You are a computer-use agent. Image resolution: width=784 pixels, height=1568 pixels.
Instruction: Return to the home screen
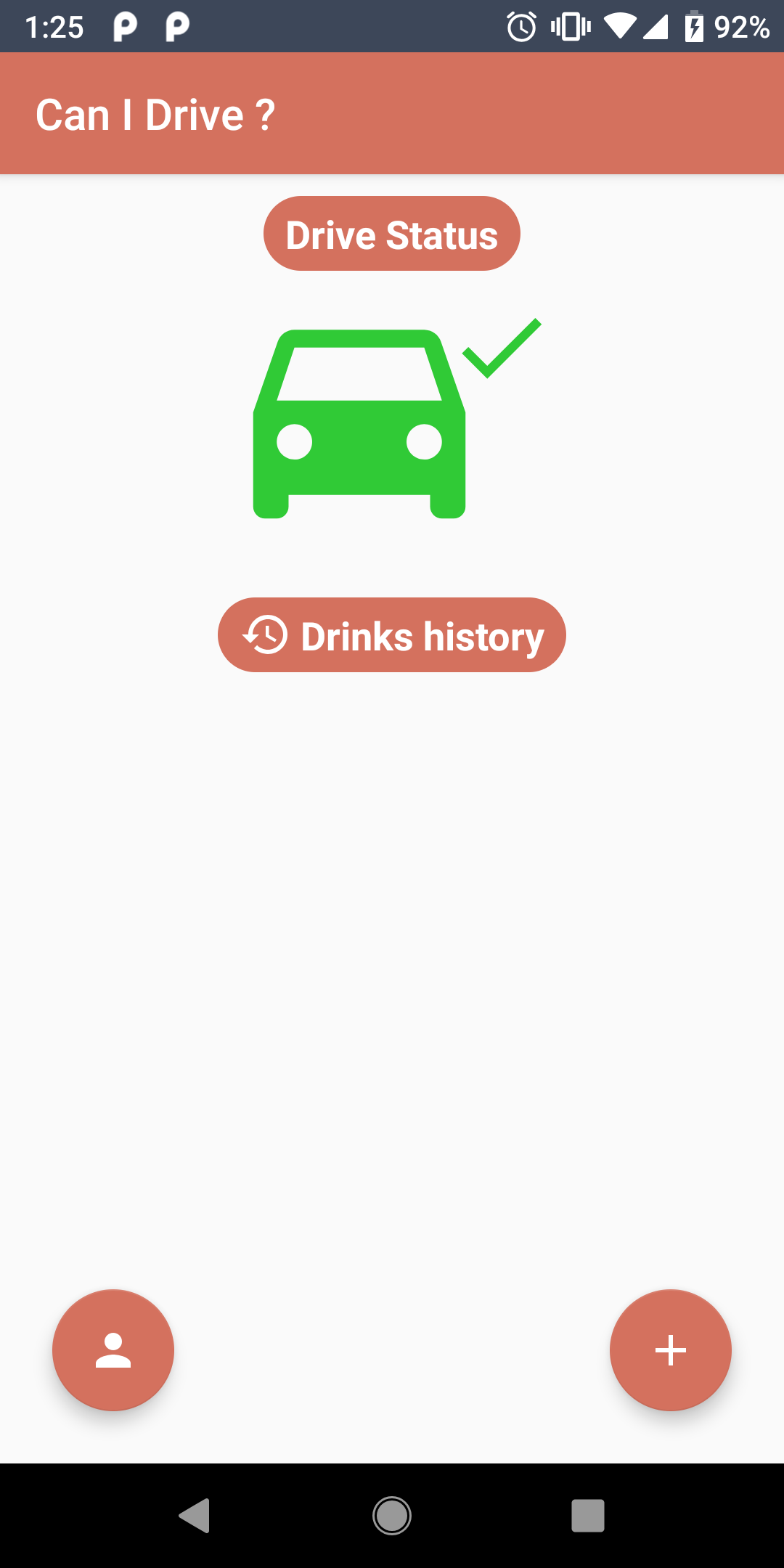tap(392, 1516)
